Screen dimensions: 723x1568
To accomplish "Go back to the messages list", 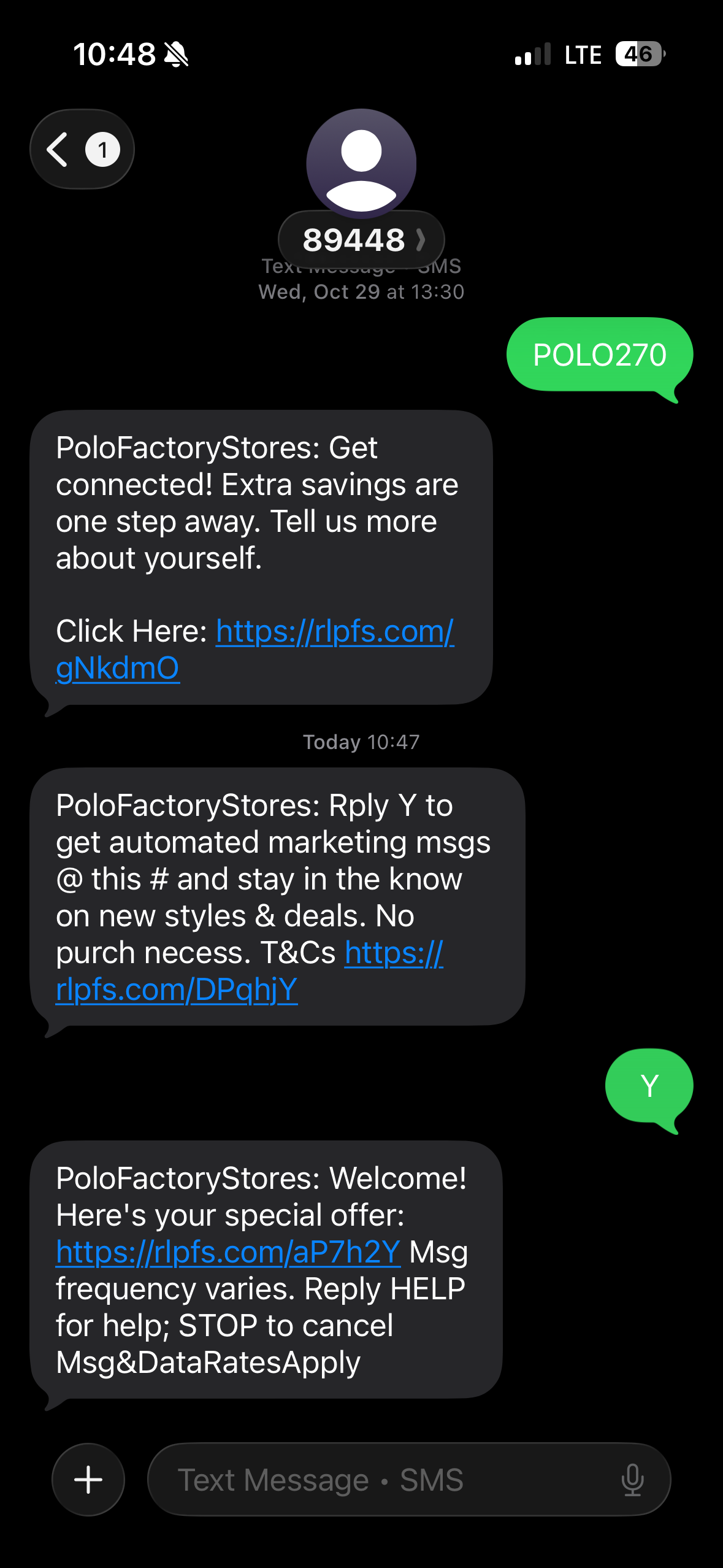I will point(82,149).
